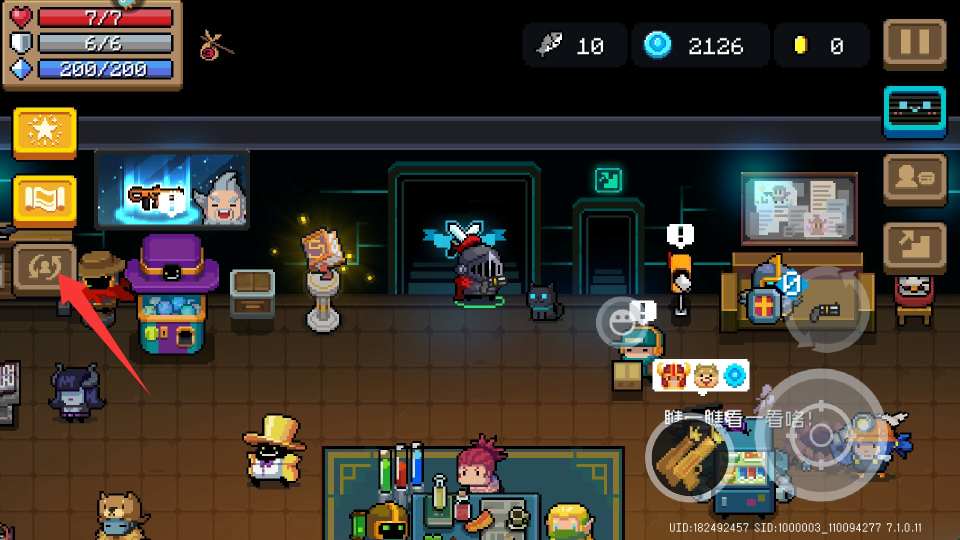Screen dimensions: 960x540
Task: Switch weapon with the pistol button
Action: coord(828,310)
